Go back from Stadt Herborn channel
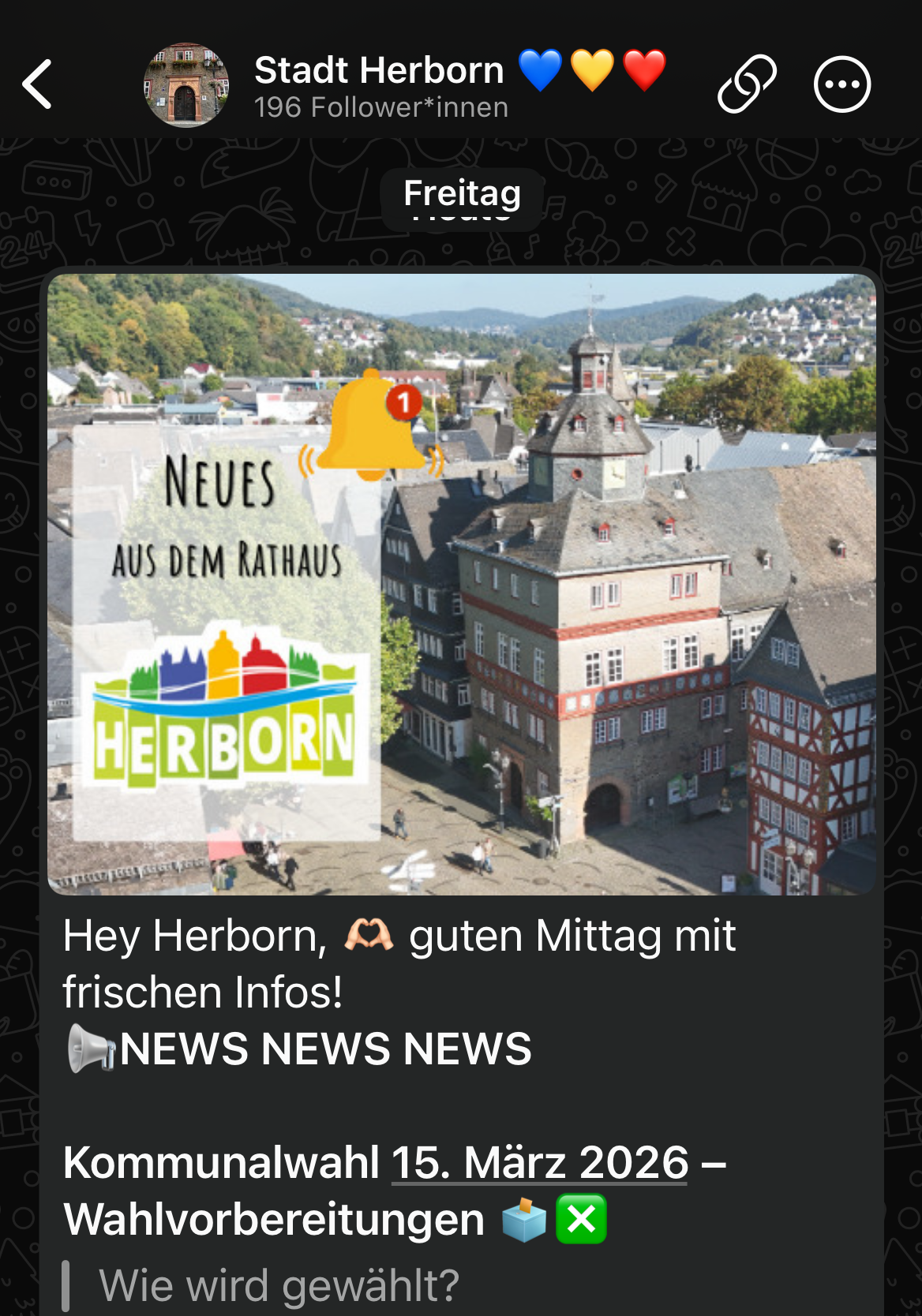Image resolution: width=922 pixels, height=1316 pixels. pos(38,84)
